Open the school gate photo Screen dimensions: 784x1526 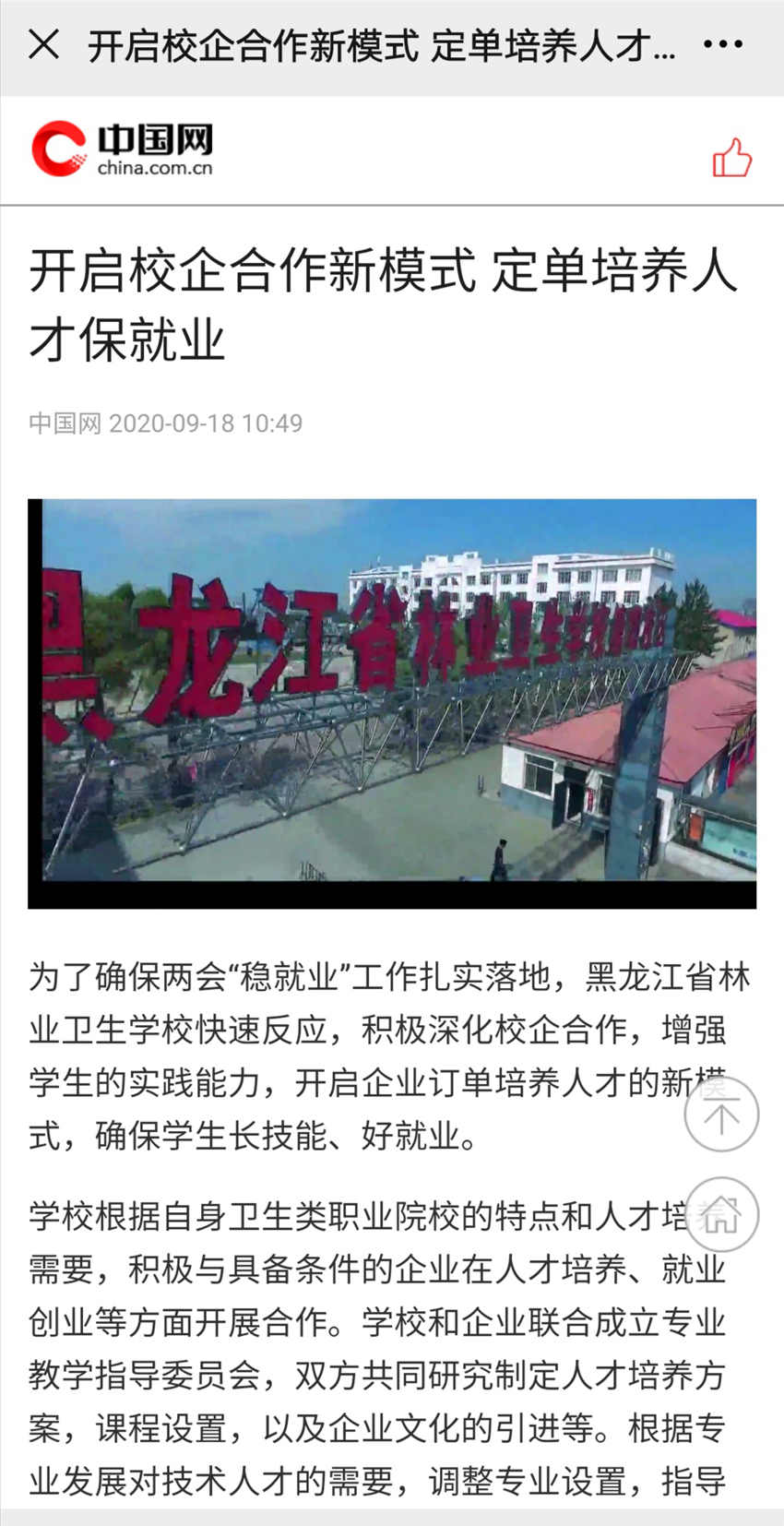click(x=392, y=703)
